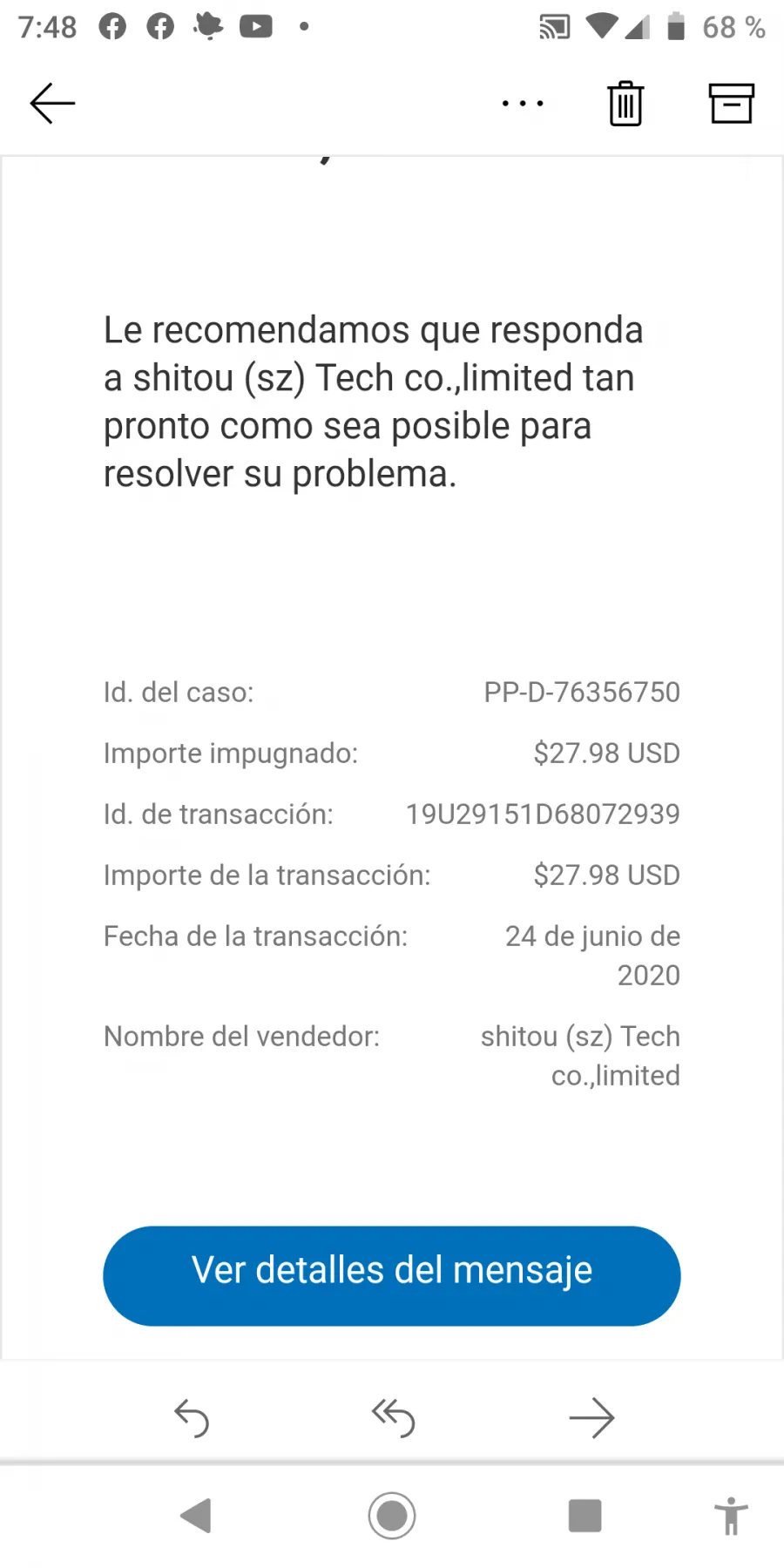Tap "Ver detalles del mensaje" button
The image size is (784, 1568).
coord(392,1275)
